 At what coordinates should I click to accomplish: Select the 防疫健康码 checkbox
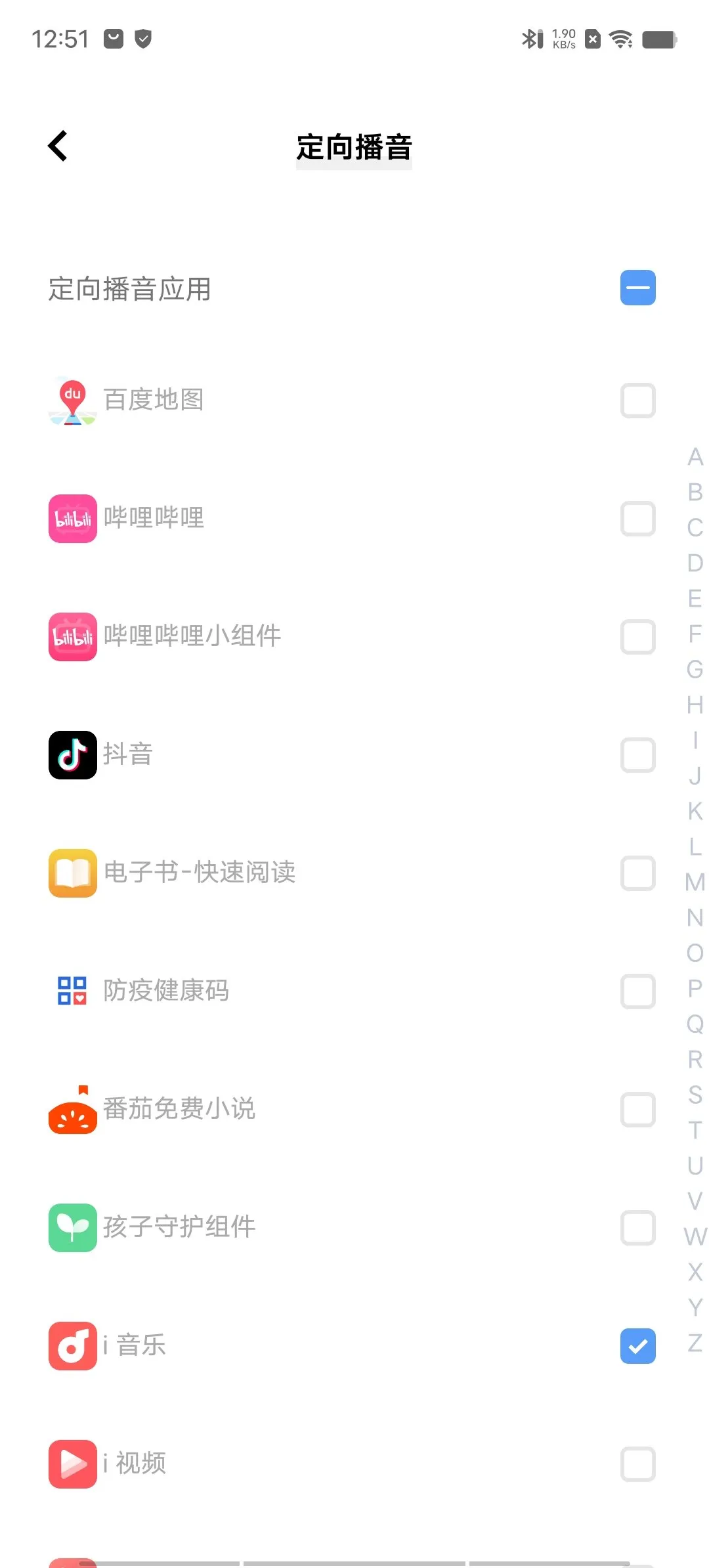[637, 991]
